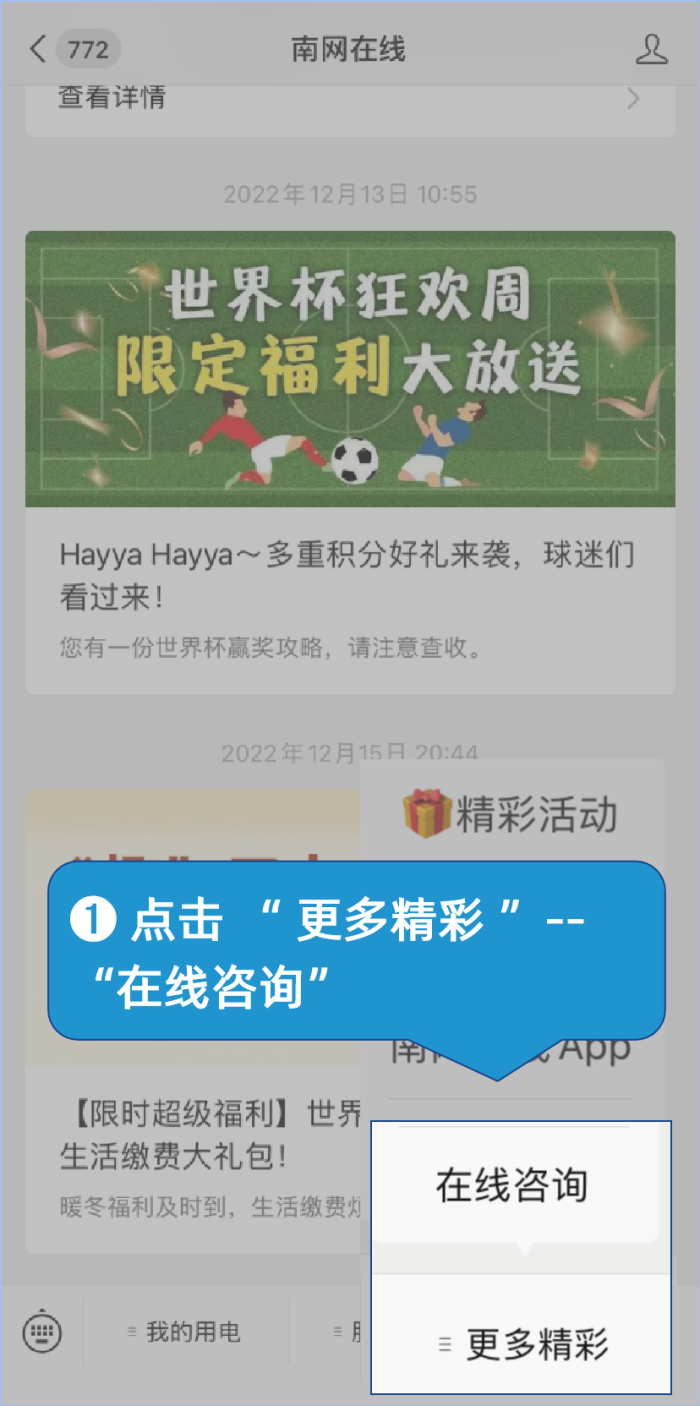The width and height of the screenshot is (700, 1406).
Task: Switch to keyboard input
Action: tap(42, 1332)
